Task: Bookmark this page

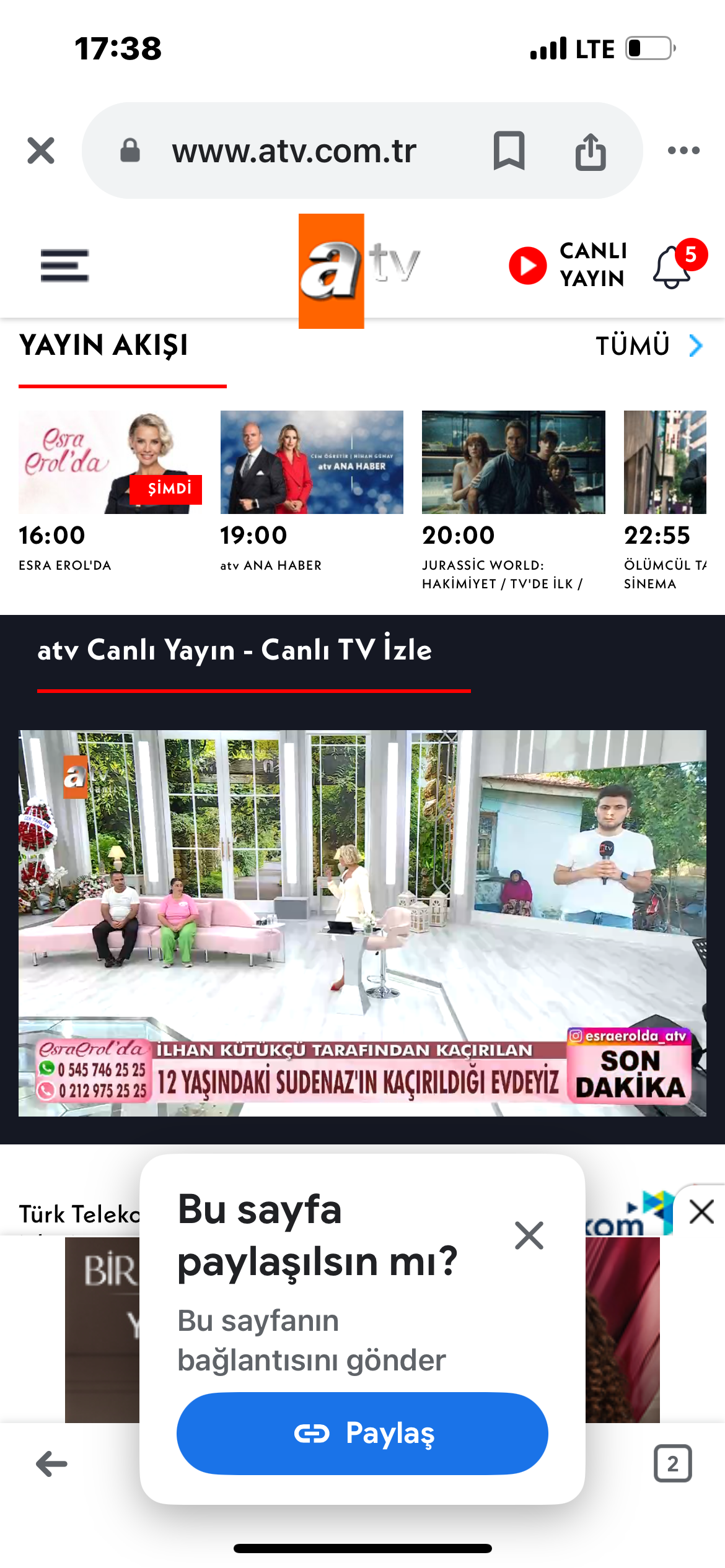Action: [509, 150]
